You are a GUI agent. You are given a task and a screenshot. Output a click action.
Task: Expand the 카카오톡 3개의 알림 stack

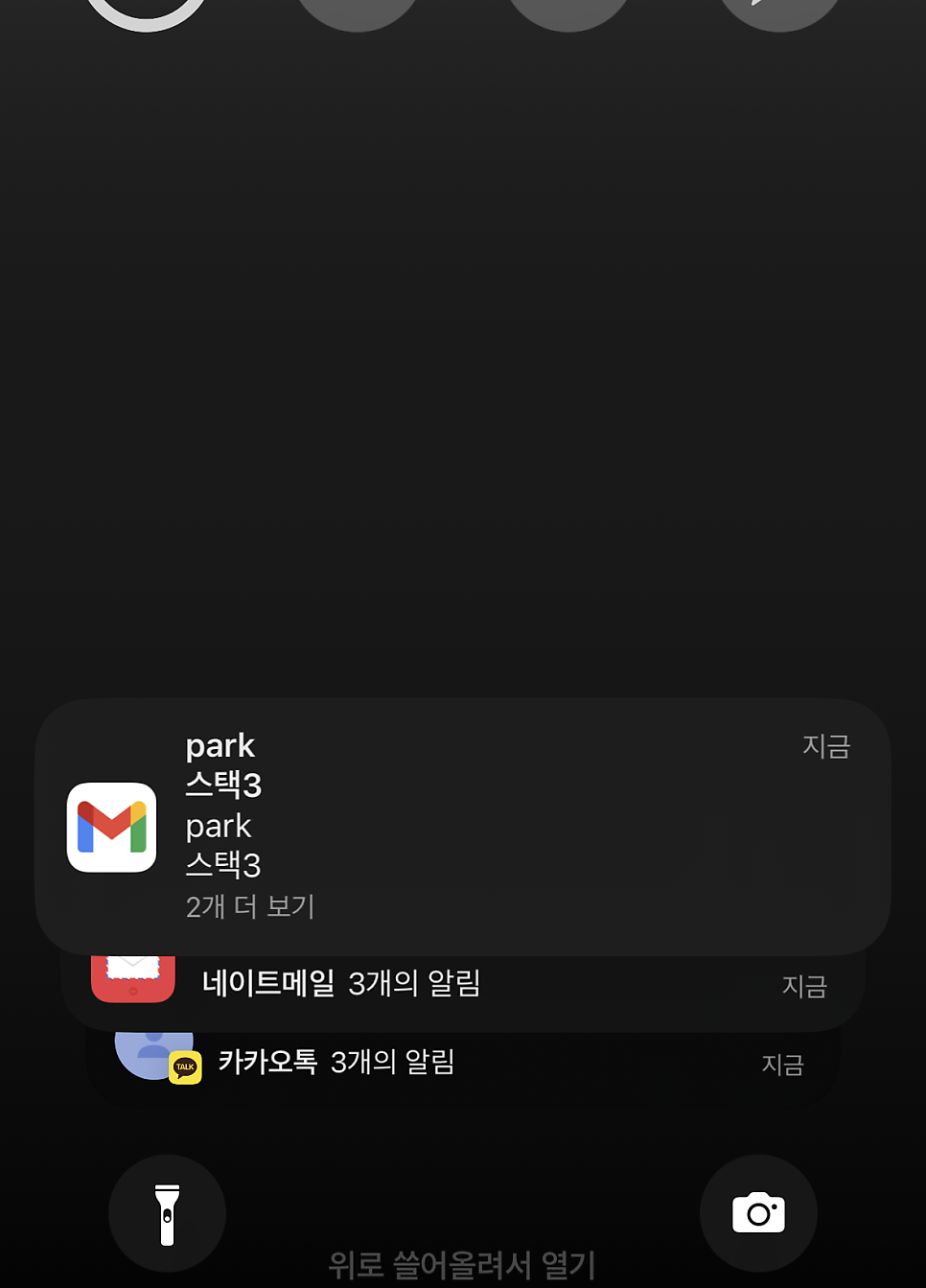pyautogui.click(x=462, y=1065)
